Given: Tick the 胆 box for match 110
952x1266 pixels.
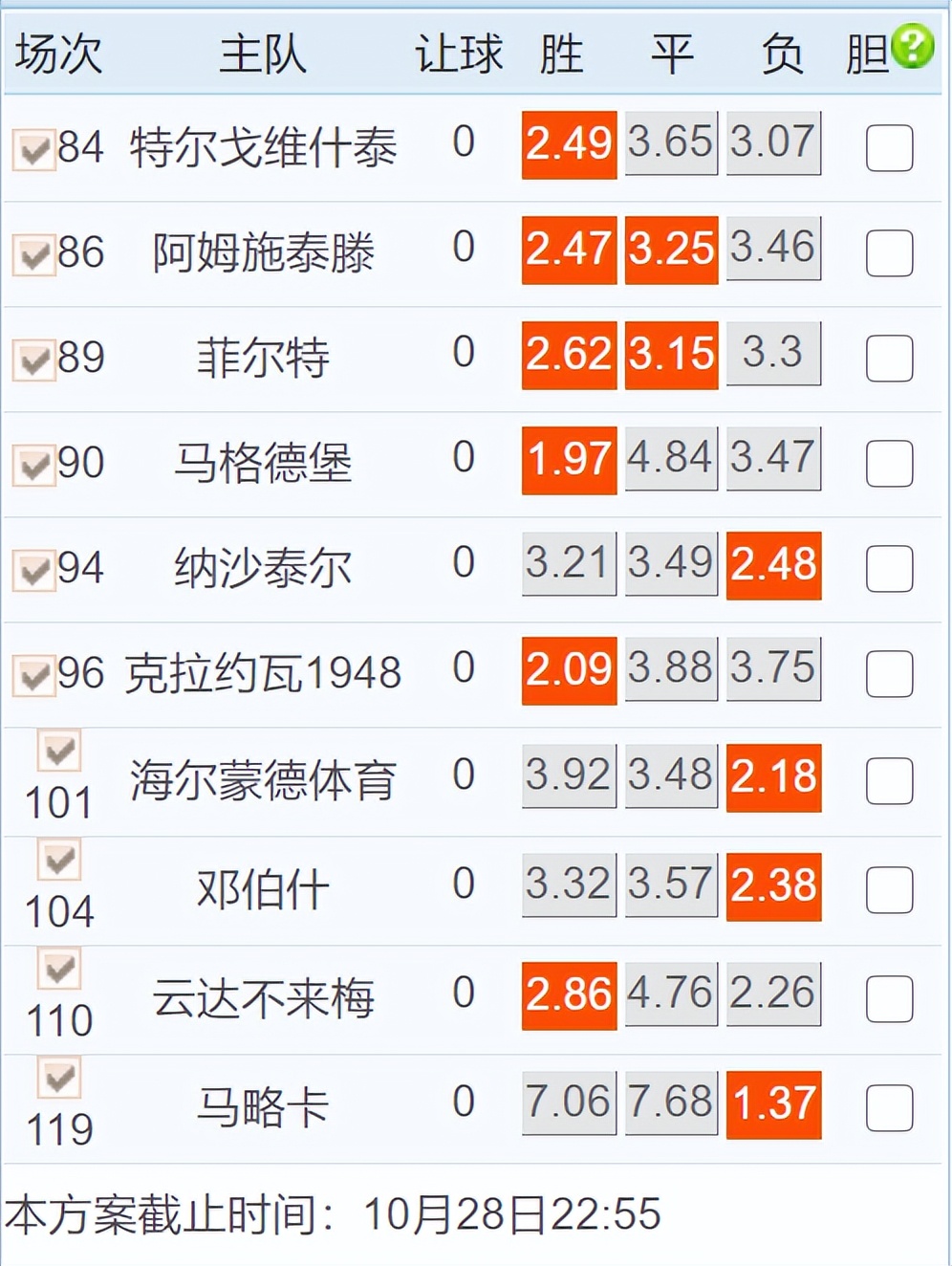Looking at the screenshot, I should click(889, 999).
